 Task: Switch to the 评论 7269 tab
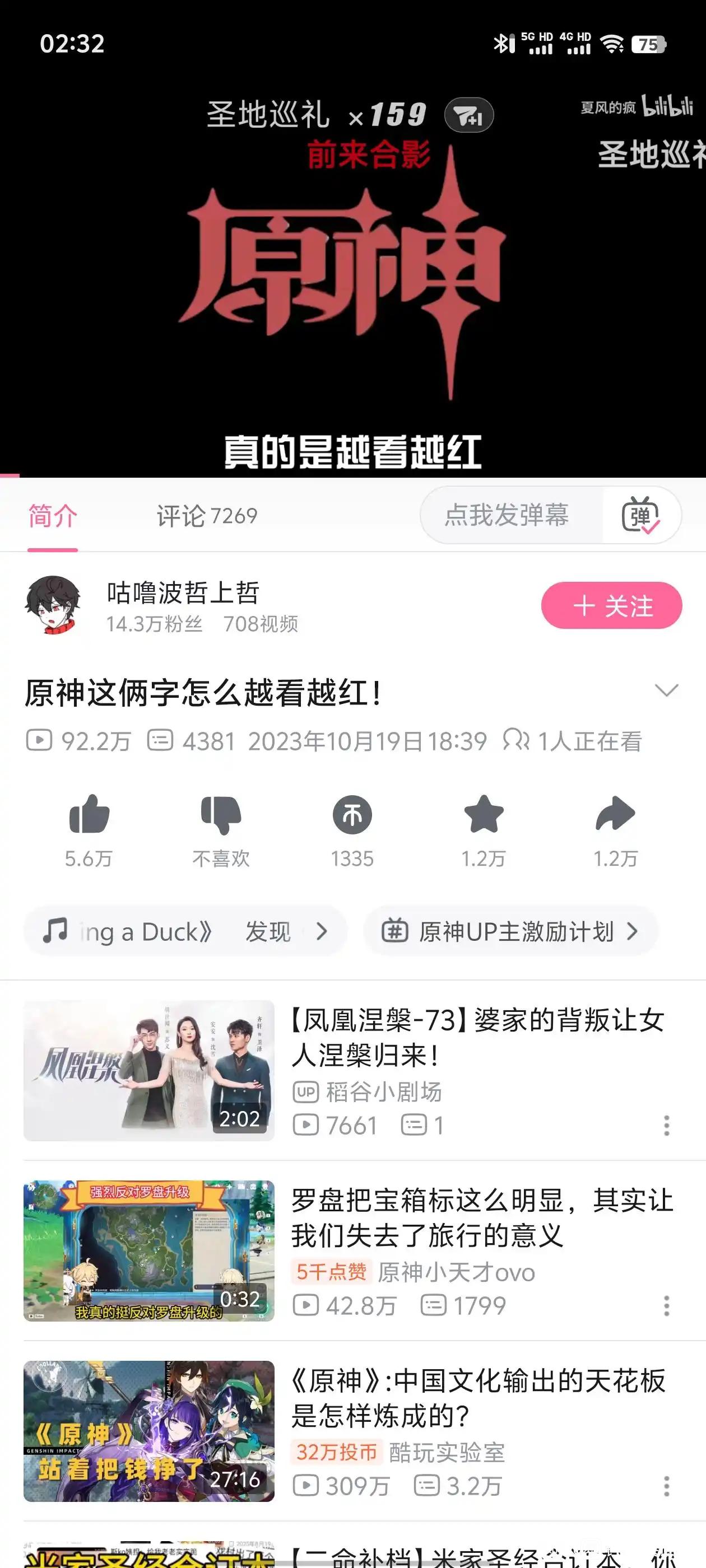tap(207, 516)
